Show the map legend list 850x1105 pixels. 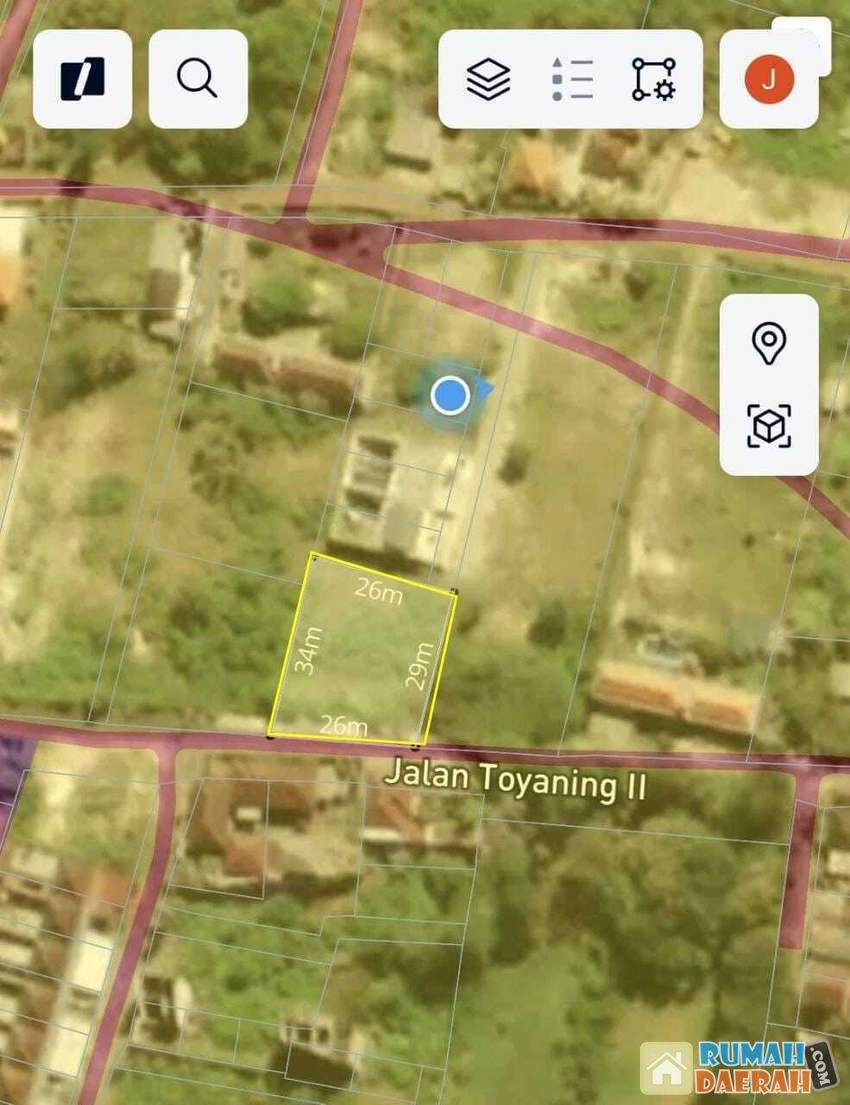point(572,79)
